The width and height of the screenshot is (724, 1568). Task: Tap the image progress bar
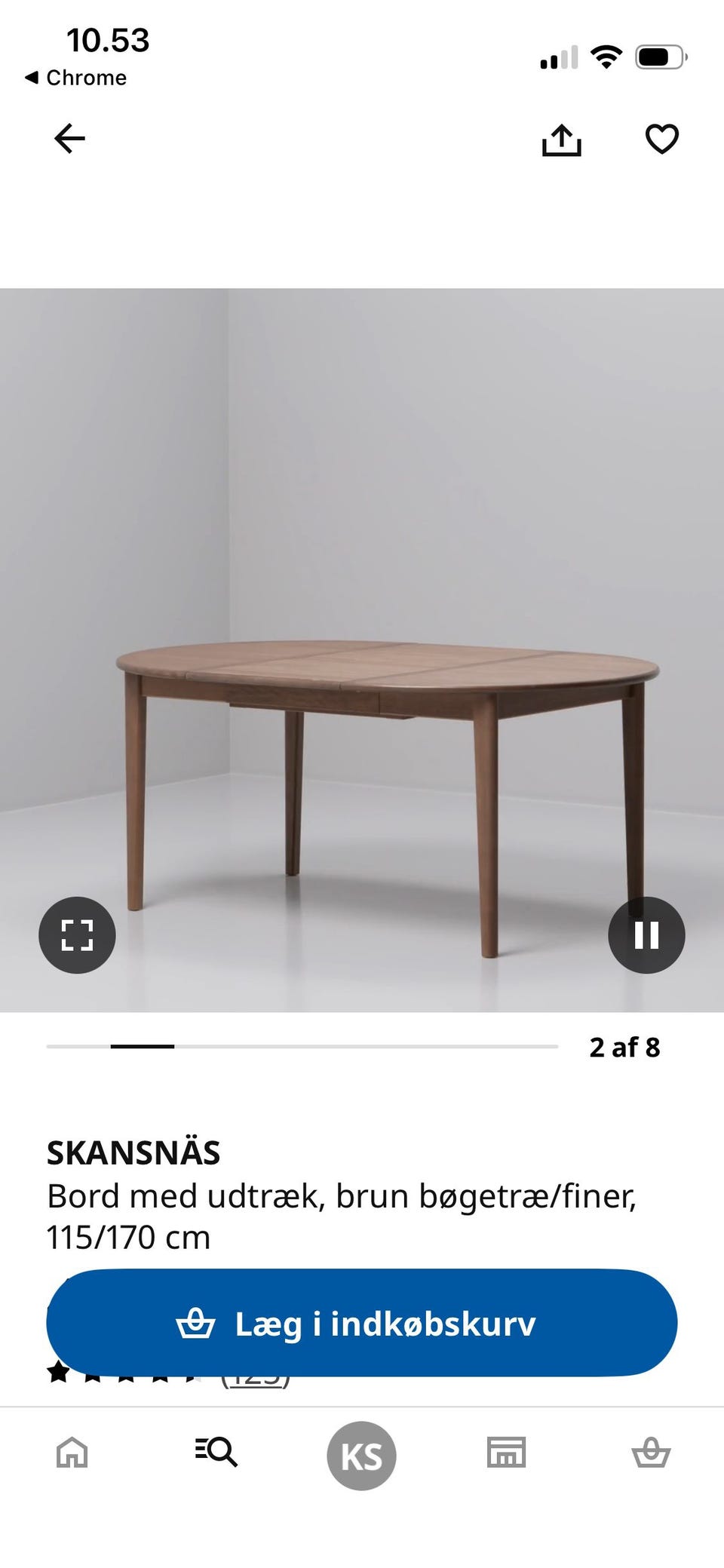point(302,1047)
